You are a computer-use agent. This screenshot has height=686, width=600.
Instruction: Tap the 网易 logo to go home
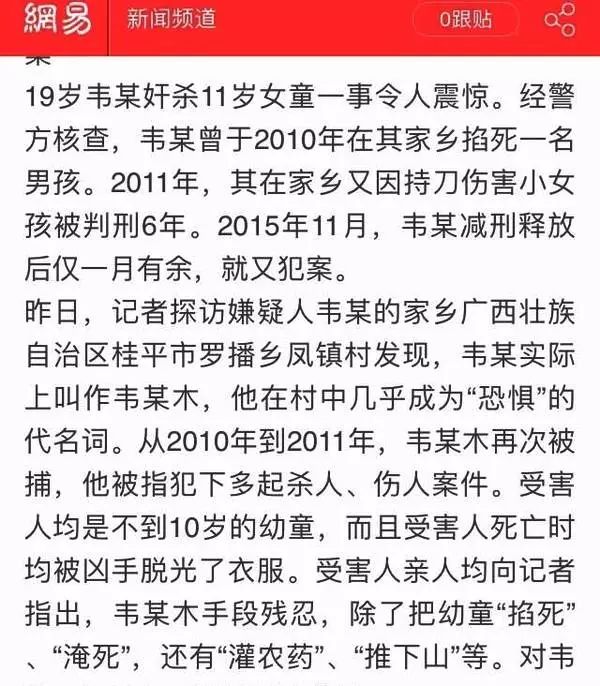(x=58, y=18)
